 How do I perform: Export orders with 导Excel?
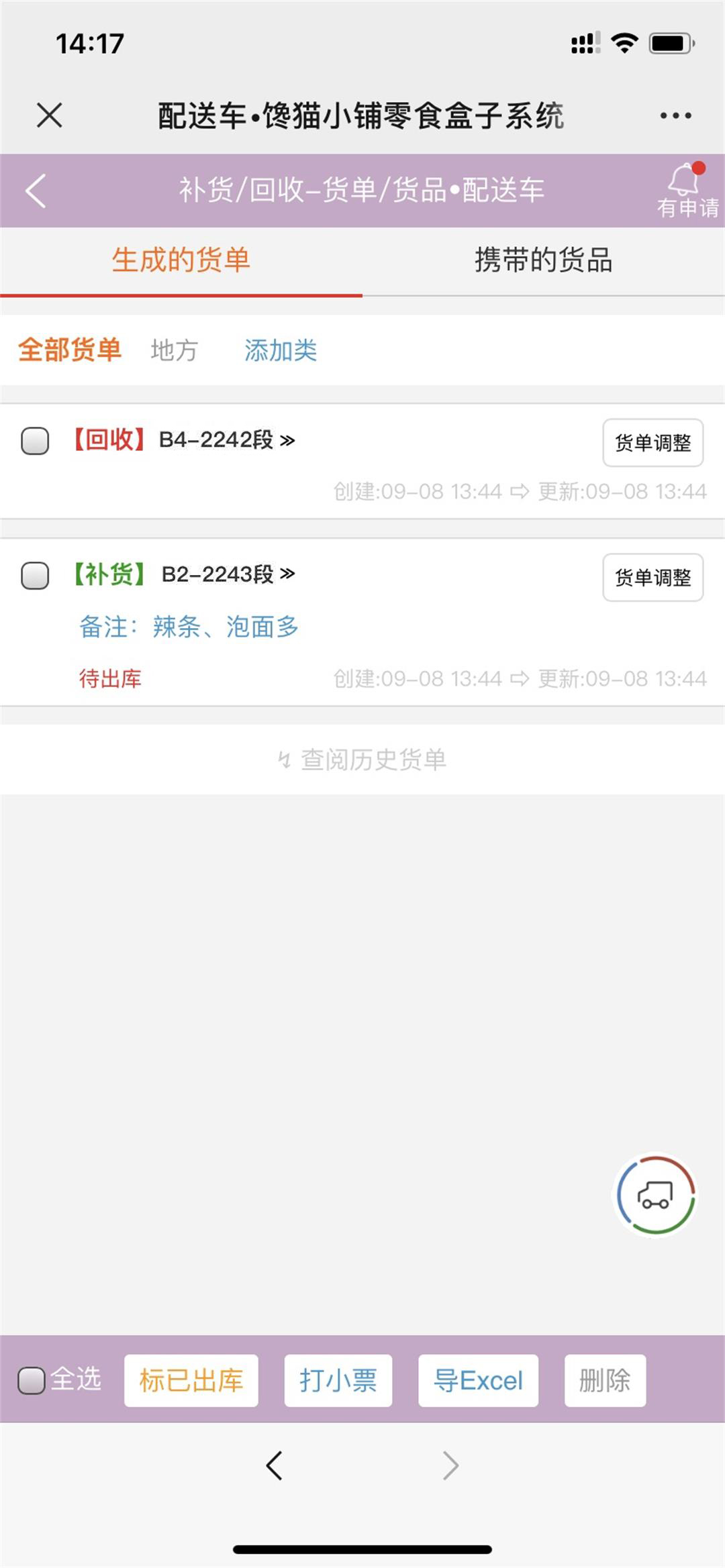pyautogui.click(x=478, y=1380)
